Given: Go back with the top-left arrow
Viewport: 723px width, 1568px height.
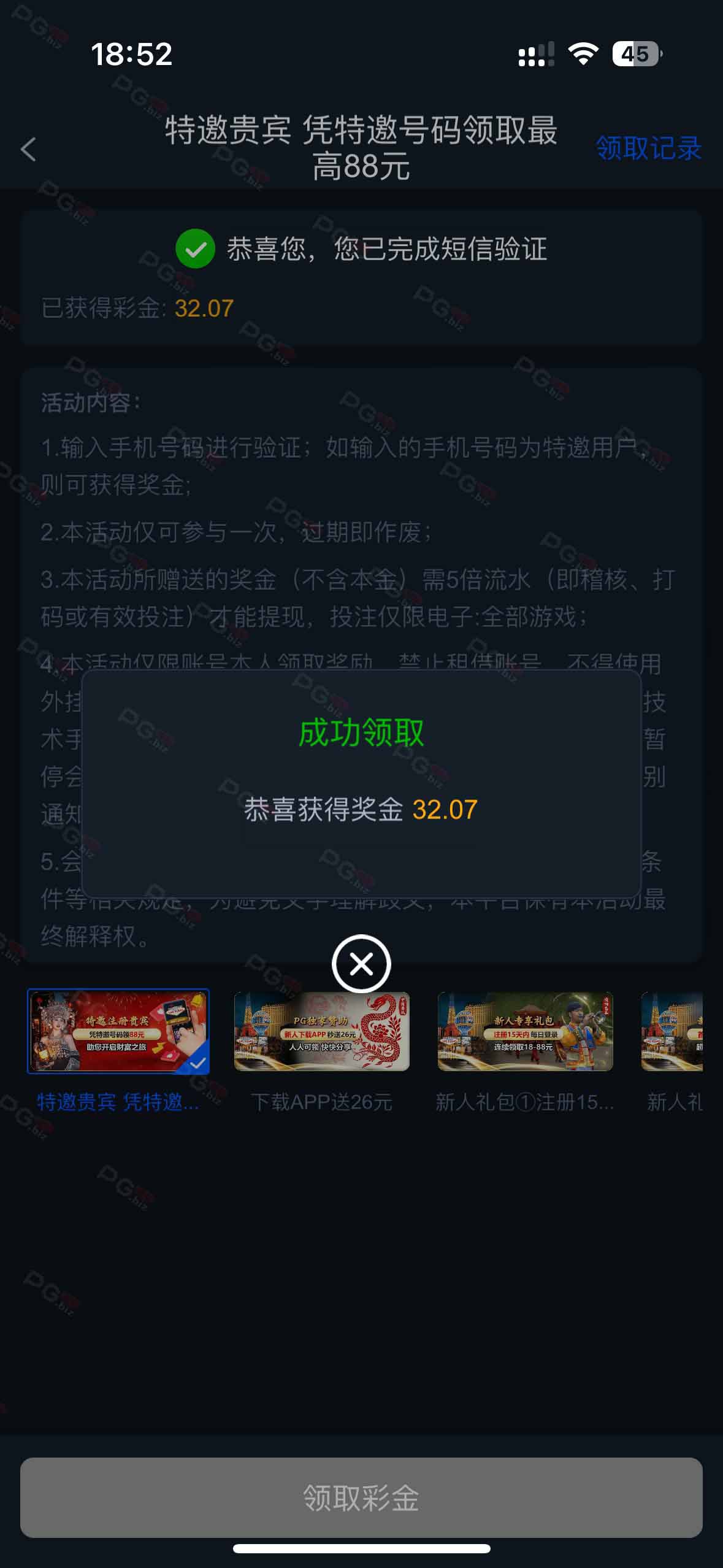Looking at the screenshot, I should point(28,149).
